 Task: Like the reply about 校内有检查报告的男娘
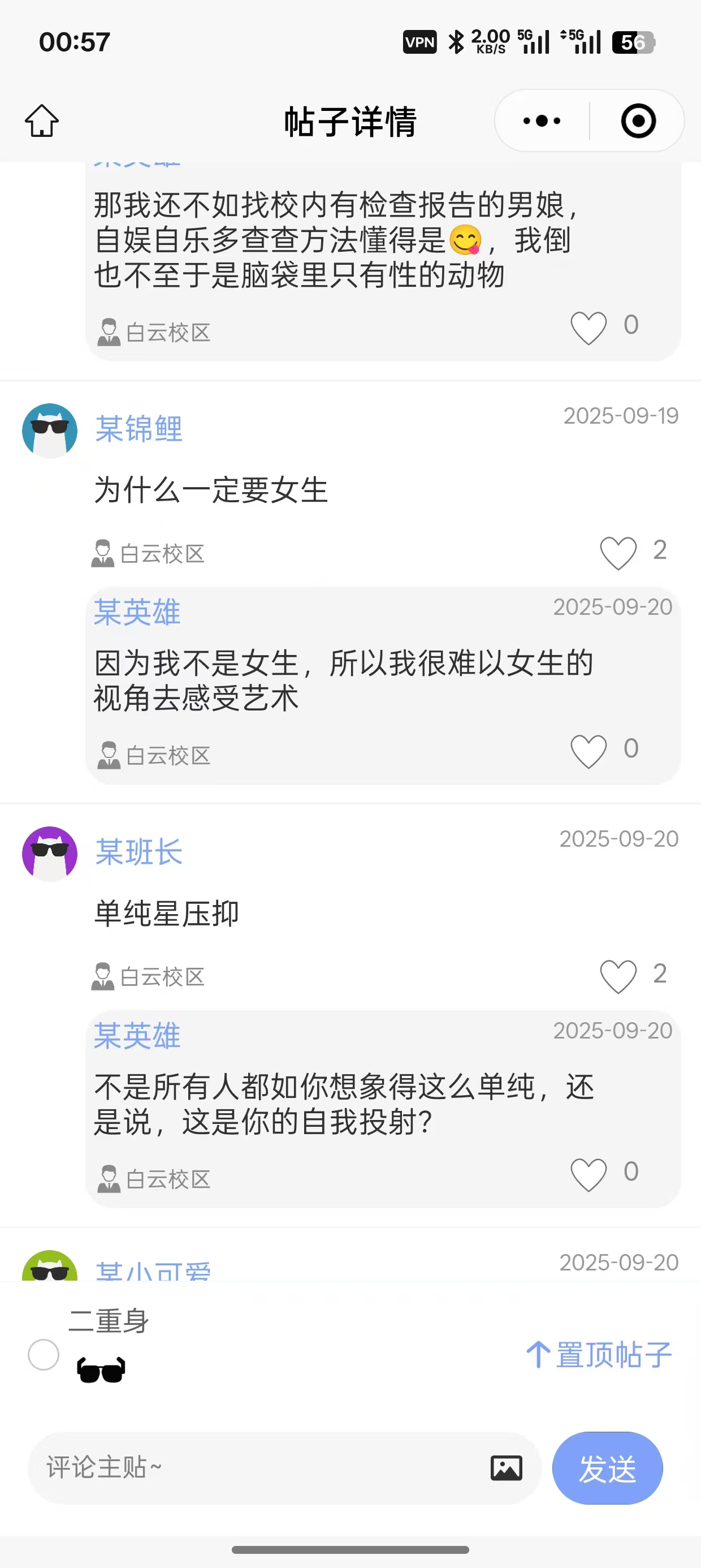click(x=589, y=328)
